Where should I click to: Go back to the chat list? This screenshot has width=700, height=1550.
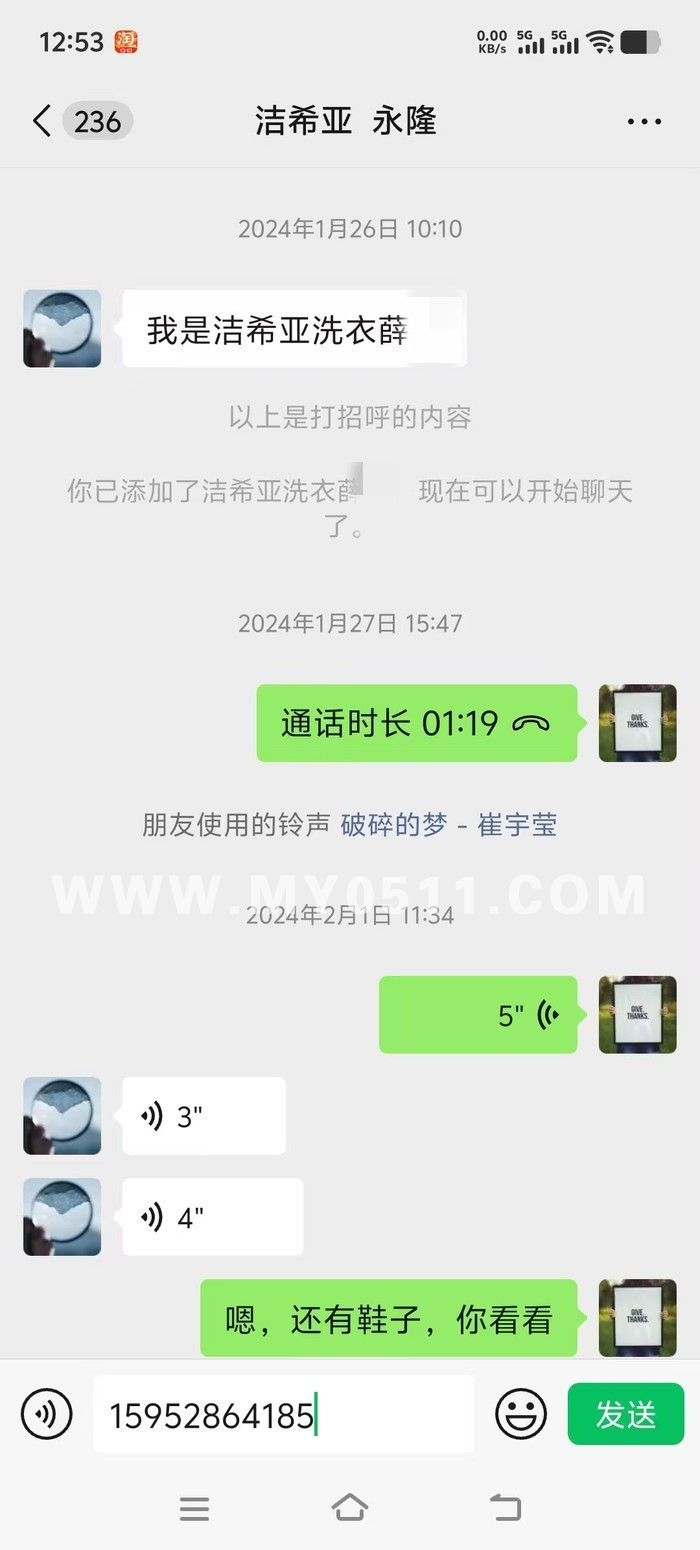click(x=42, y=122)
